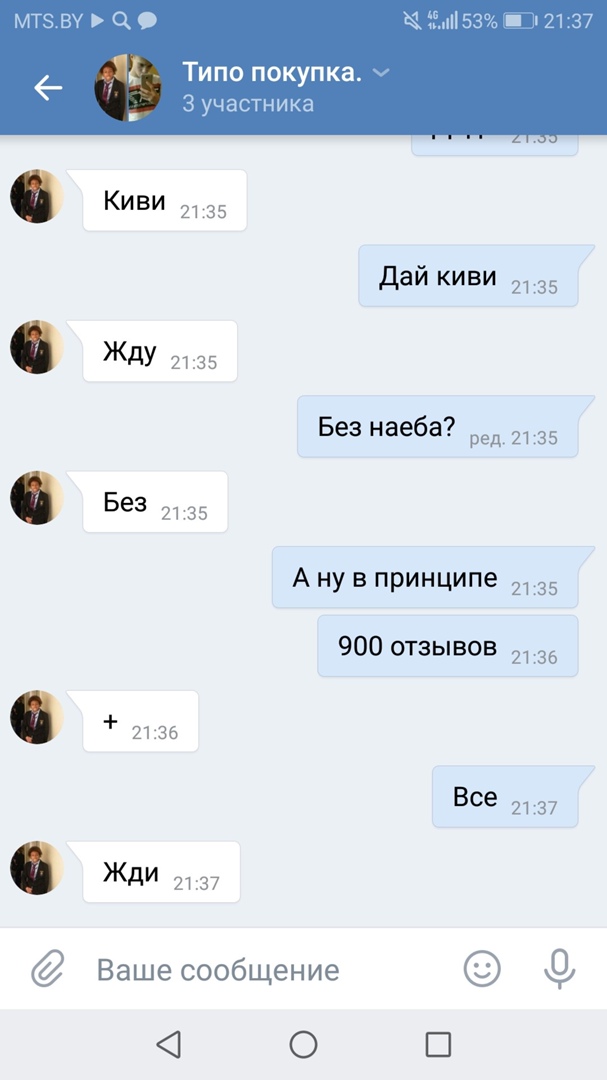This screenshot has width=607, height=1080.
Task: Select the '900 отзывов' message bubble
Action: [447, 646]
